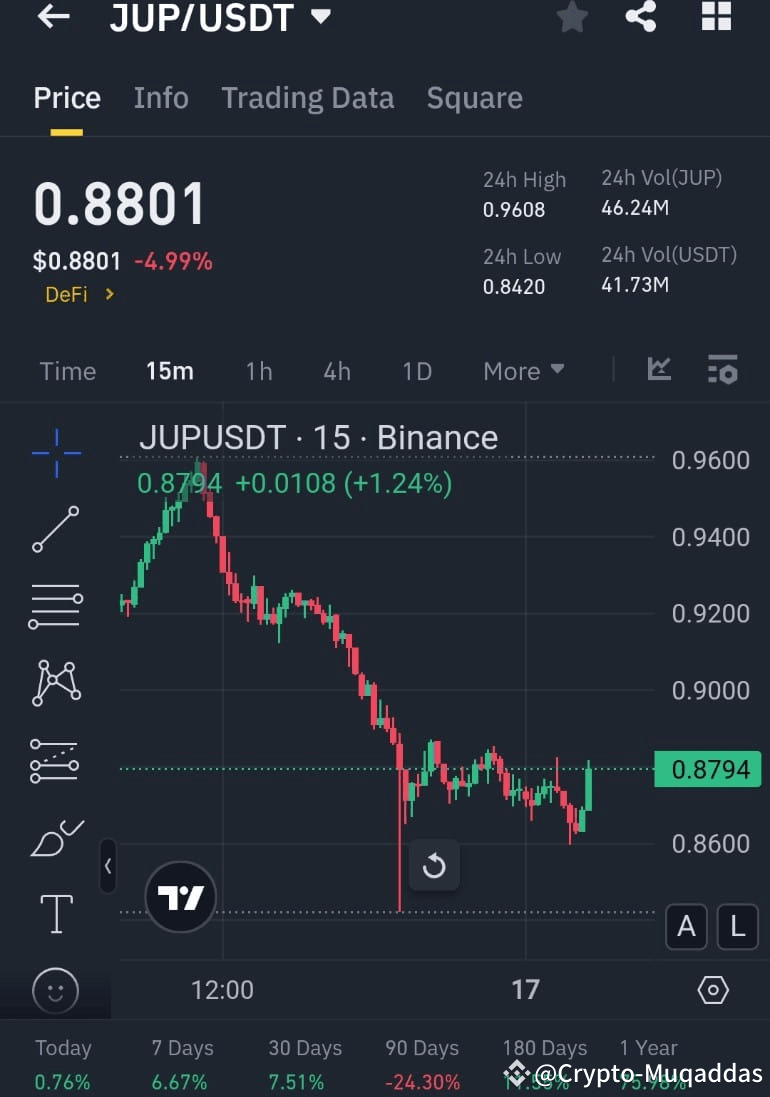Select the trend line drawing tool
Image resolution: width=770 pixels, height=1097 pixels.
[x=55, y=528]
